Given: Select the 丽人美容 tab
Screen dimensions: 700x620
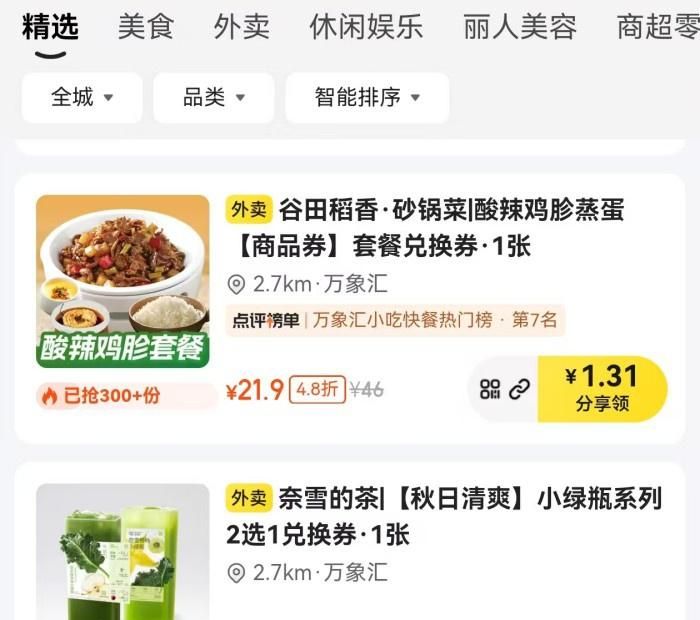Looking at the screenshot, I should click(519, 27).
